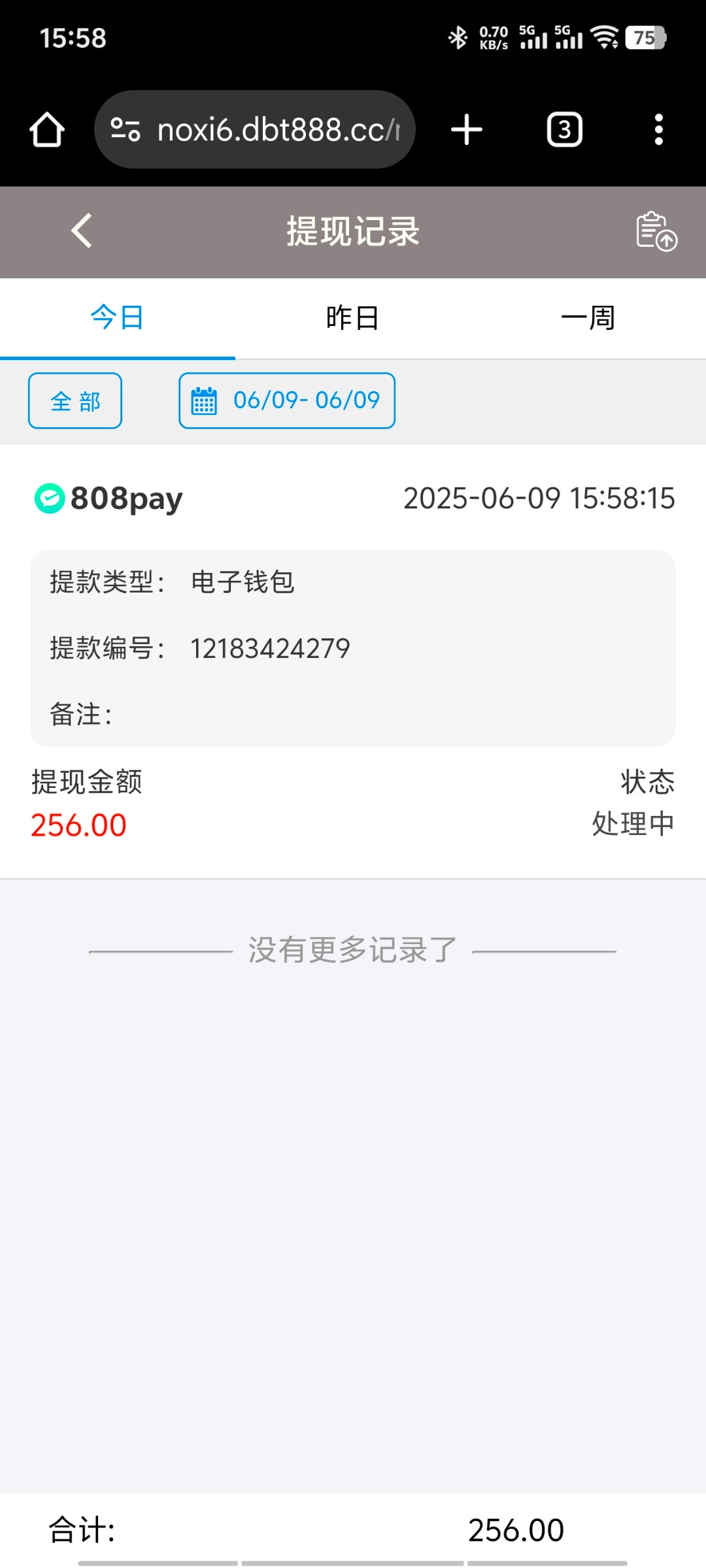Switch to the 今日 tab

[x=118, y=318]
